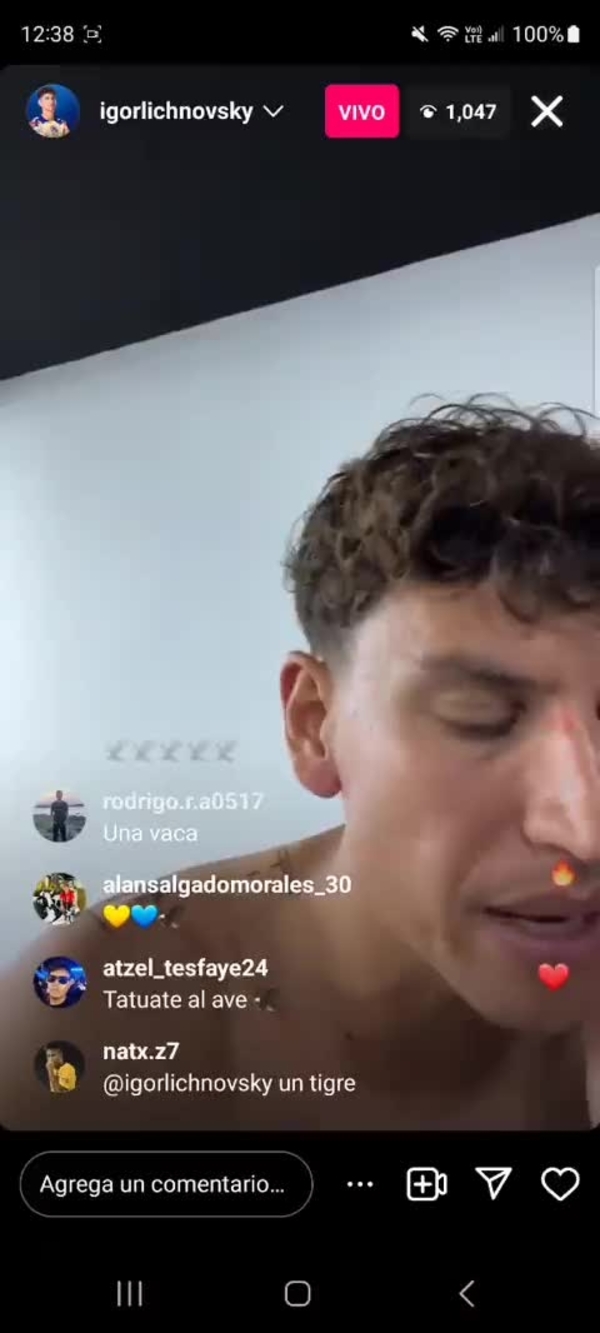Open viewer count list showing 1,047
The height and width of the screenshot is (1333, 600).
[459, 111]
